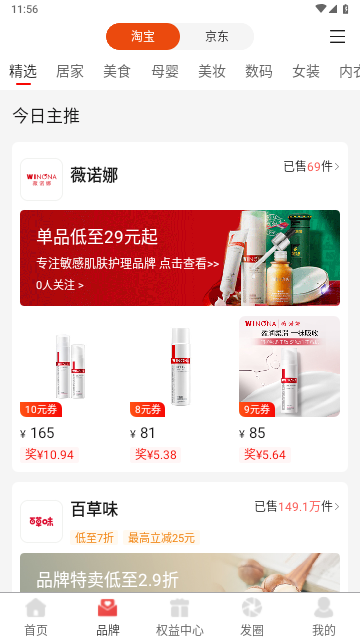Screen dimensions: 360x640
Task: Open the ¥165 product with 10元券
Action: coord(70,389)
